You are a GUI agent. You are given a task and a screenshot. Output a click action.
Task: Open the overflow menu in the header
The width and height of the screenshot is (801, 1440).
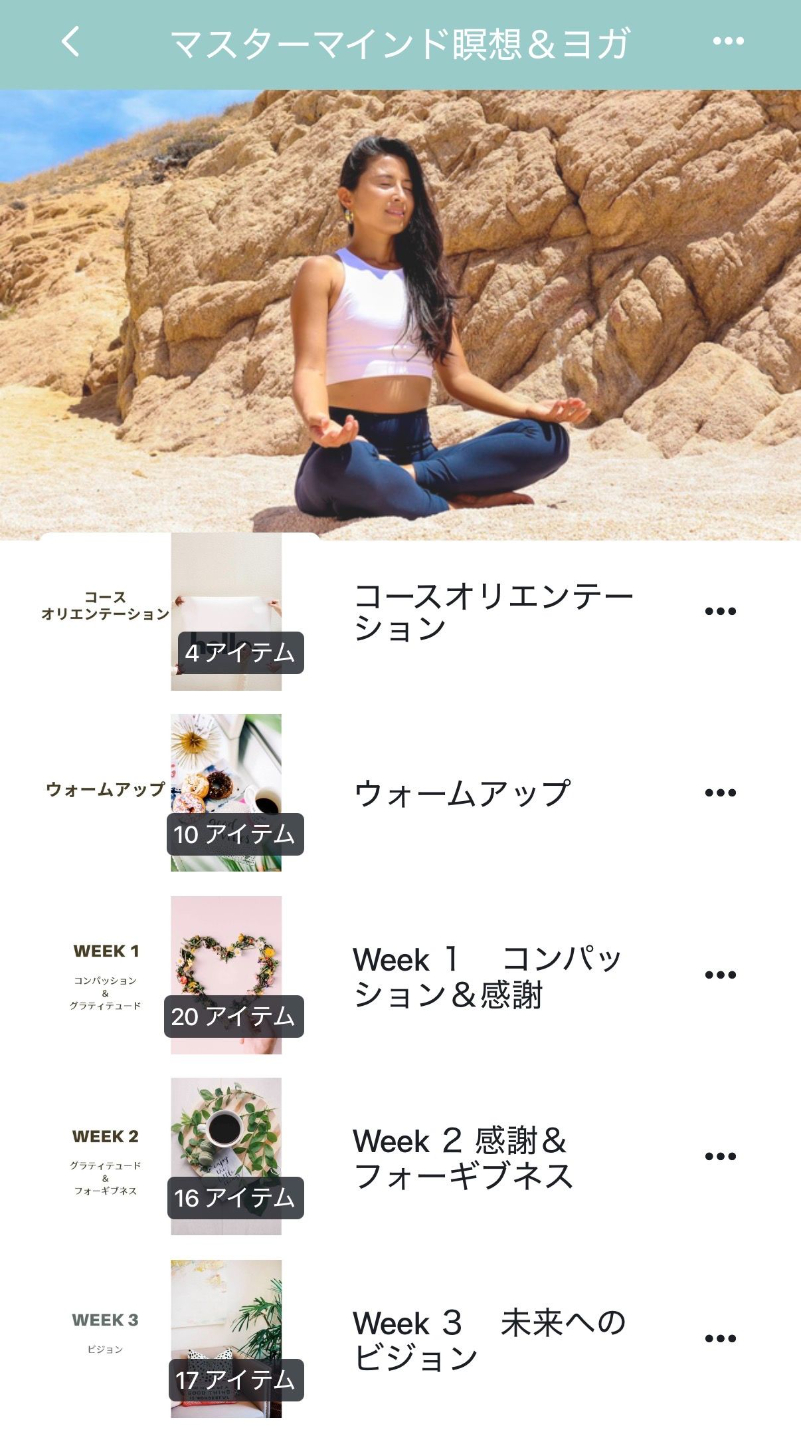728,42
